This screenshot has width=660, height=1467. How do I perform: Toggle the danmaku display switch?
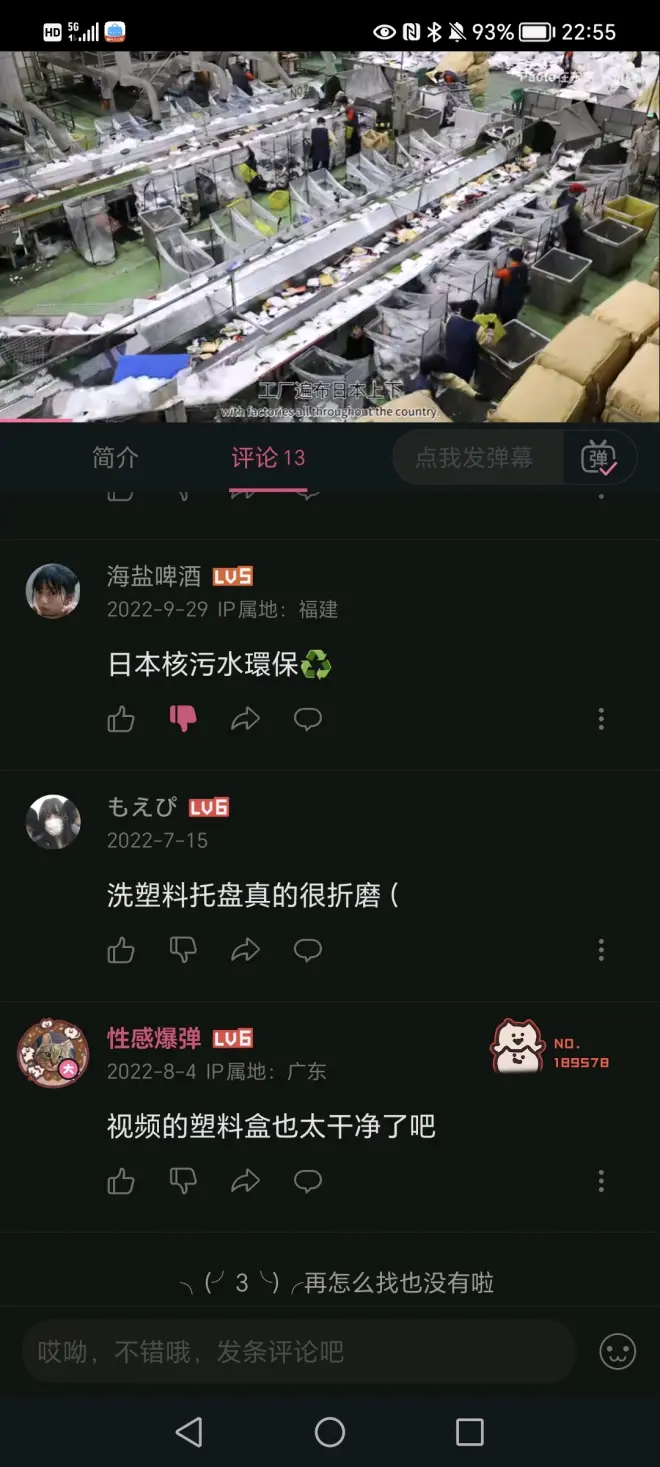[x=598, y=459]
